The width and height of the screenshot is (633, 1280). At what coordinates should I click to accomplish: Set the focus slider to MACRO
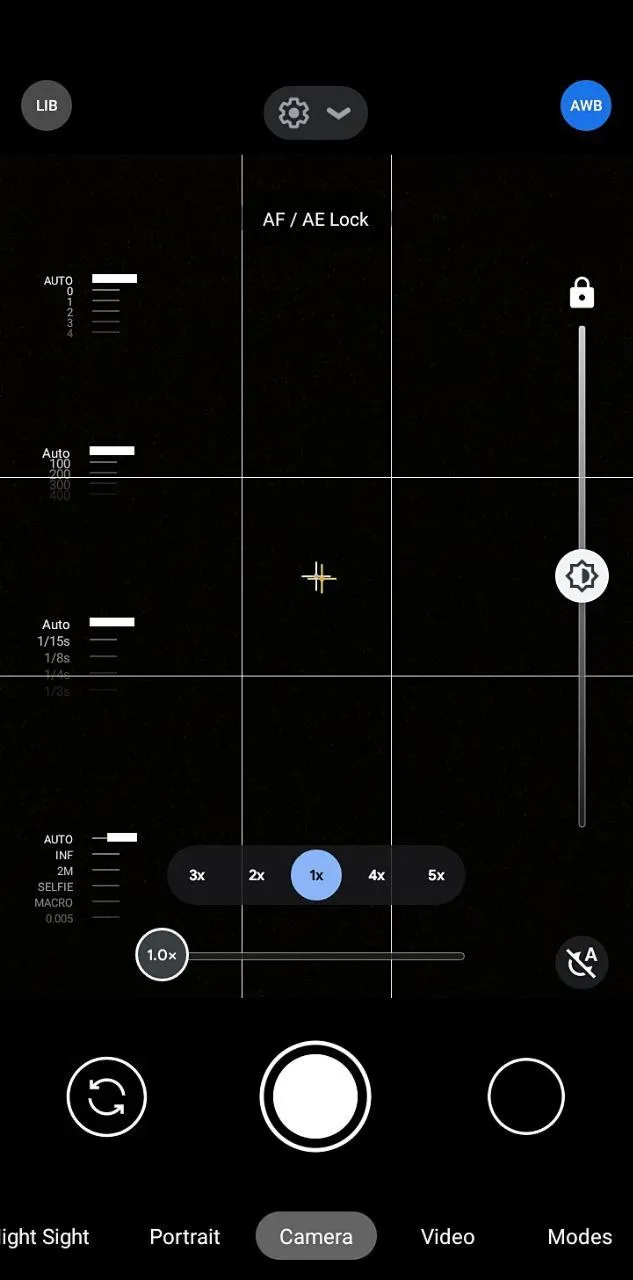[x=104, y=902]
